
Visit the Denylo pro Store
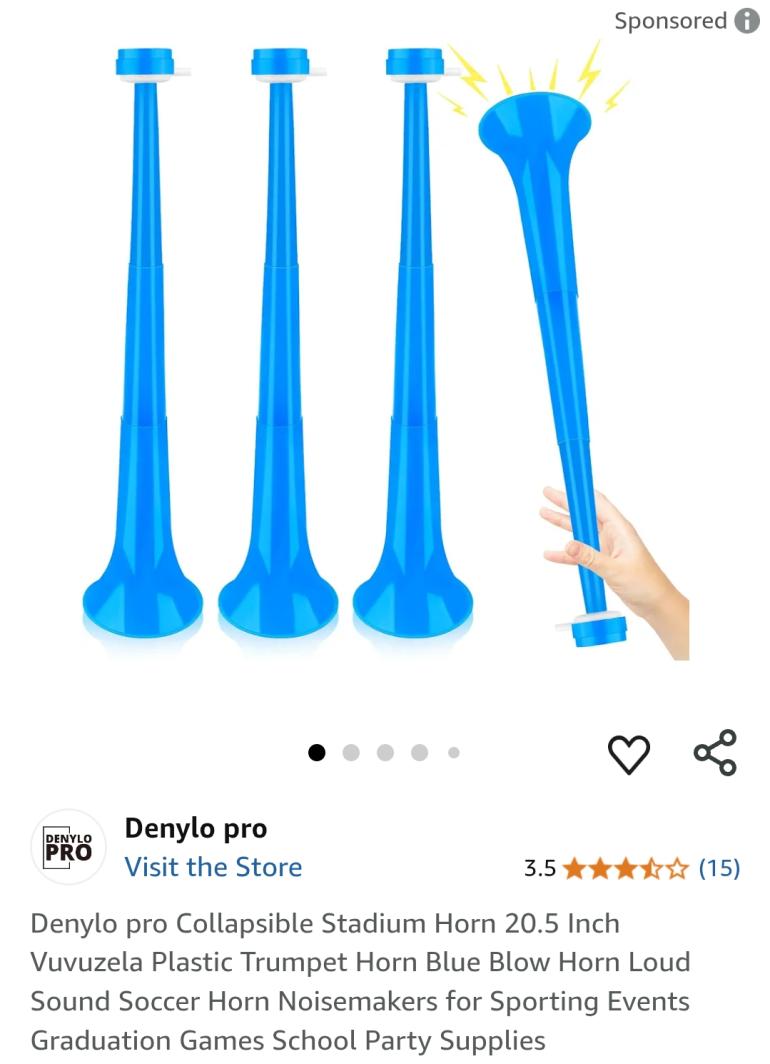tap(213, 867)
